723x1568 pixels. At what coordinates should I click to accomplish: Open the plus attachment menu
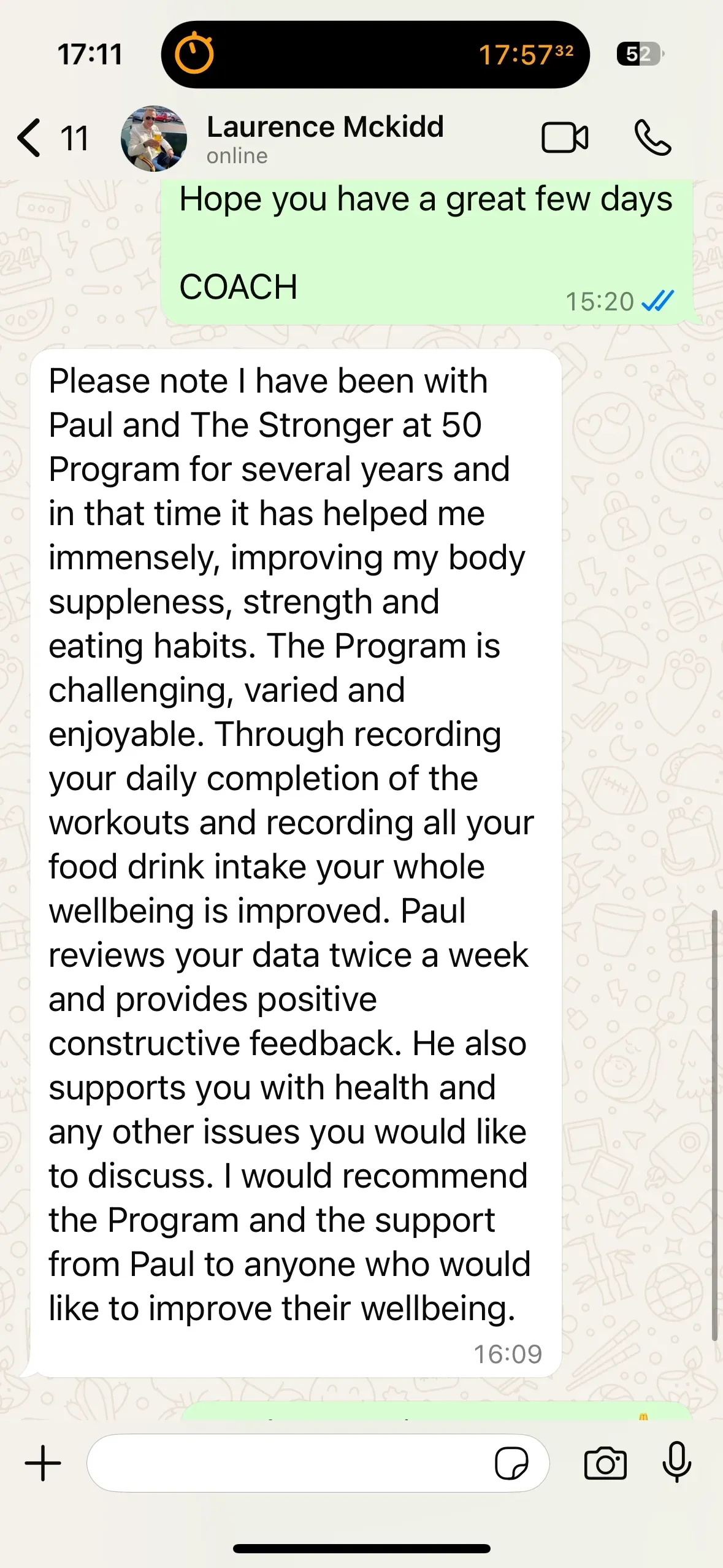[x=43, y=1463]
